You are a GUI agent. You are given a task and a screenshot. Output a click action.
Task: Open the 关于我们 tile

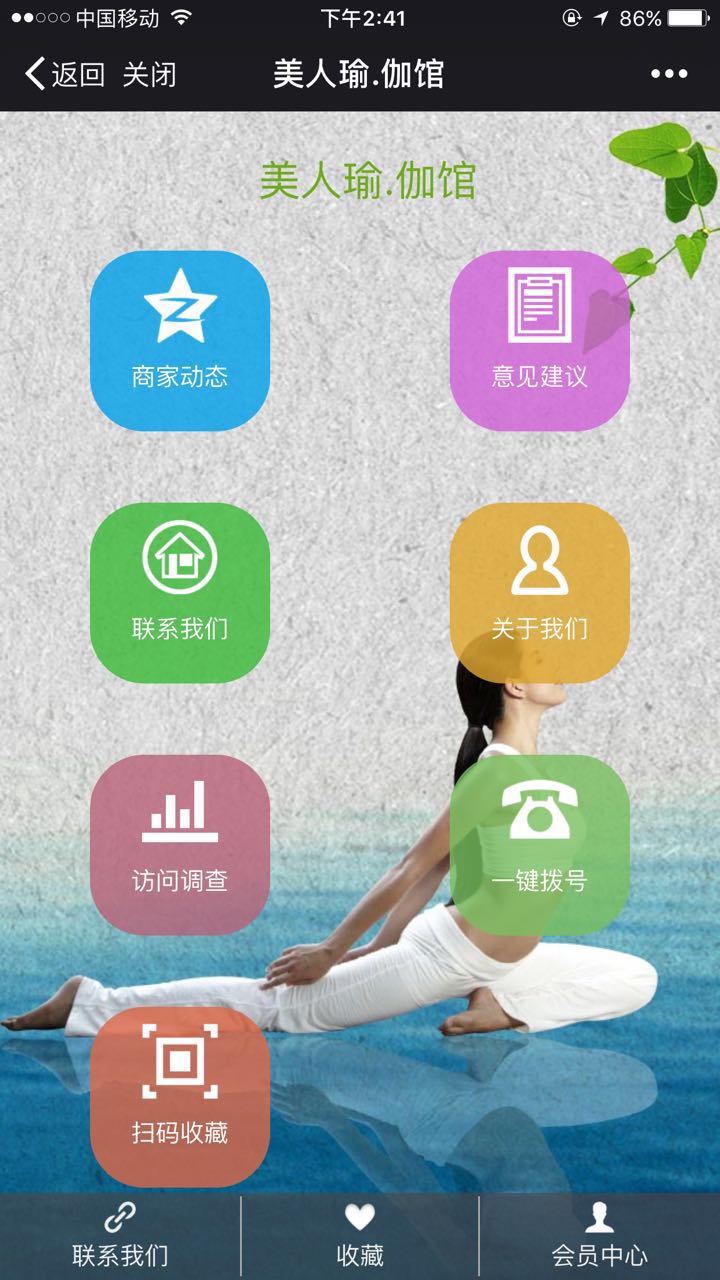540,592
